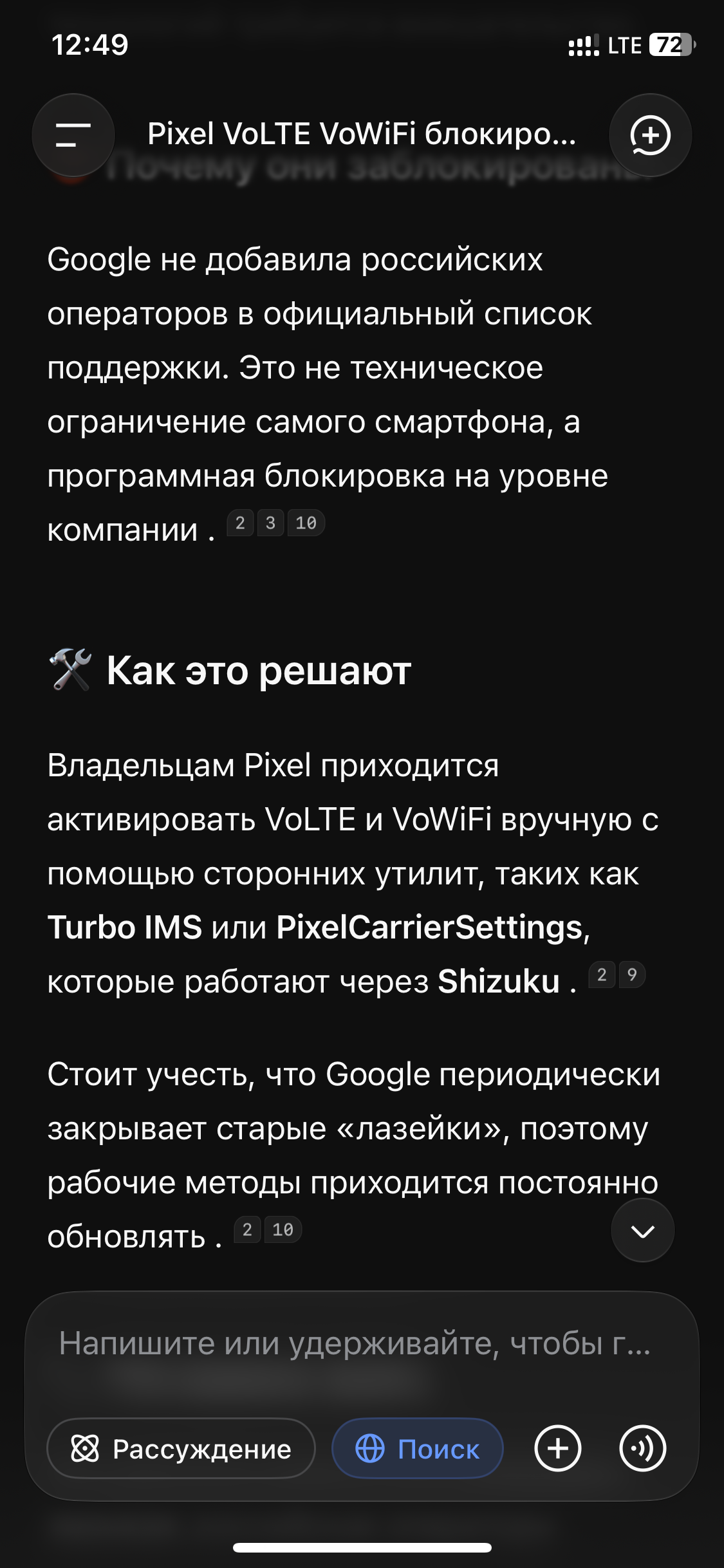Open citation 9 after the word Shizuku
724x1568 pixels.
633,975
